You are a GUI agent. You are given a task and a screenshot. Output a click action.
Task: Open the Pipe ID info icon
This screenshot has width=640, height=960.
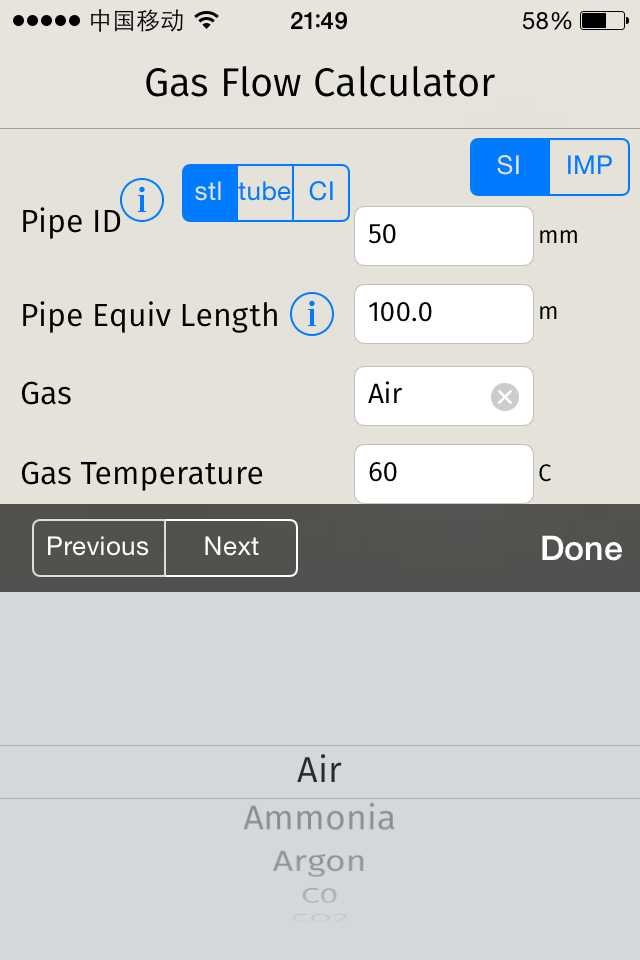pos(142,200)
